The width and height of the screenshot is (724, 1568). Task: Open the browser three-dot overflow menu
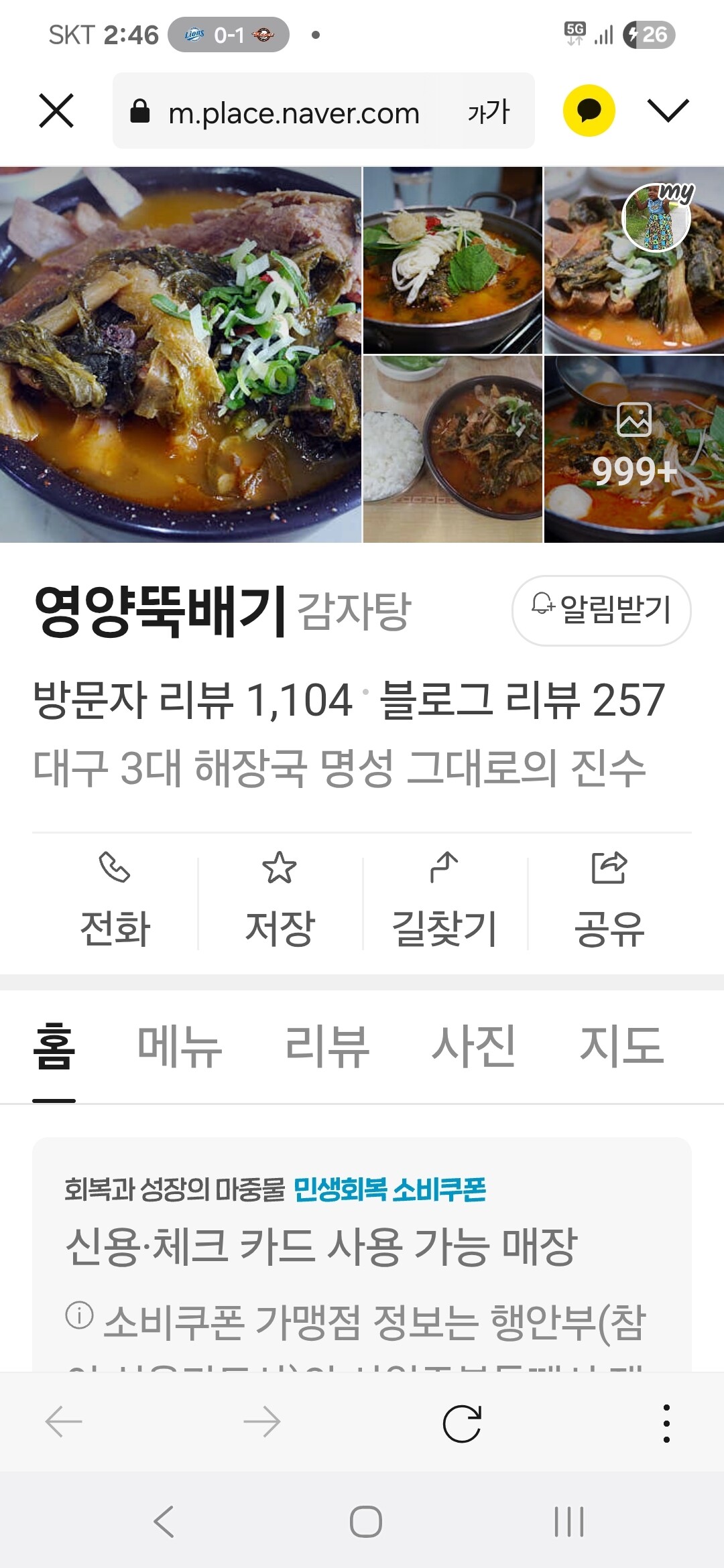(x=666, y=1423)
